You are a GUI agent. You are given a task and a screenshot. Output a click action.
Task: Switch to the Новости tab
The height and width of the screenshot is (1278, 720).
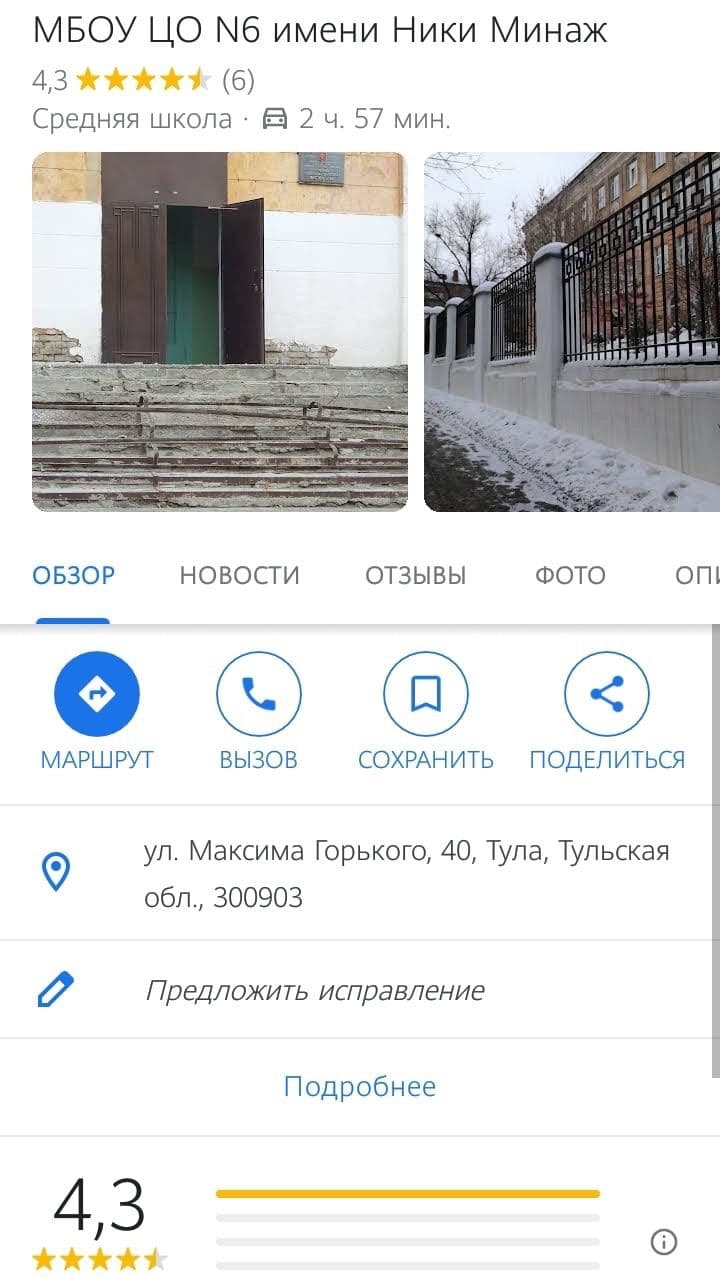(239, 575)
